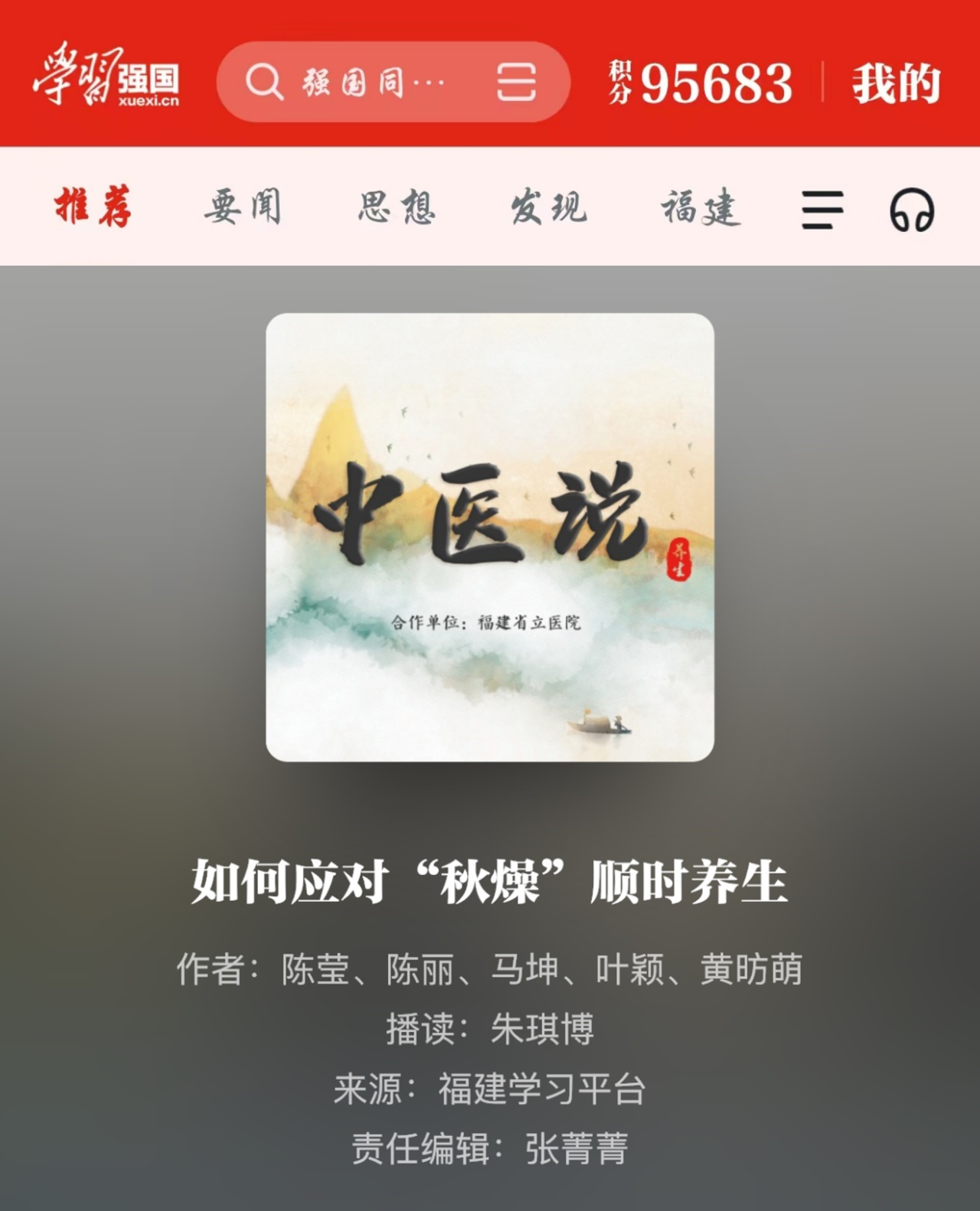Viewport: 980px width, 1211px height.
Task: Go to 我的 profile page
Action: point(896,83)
